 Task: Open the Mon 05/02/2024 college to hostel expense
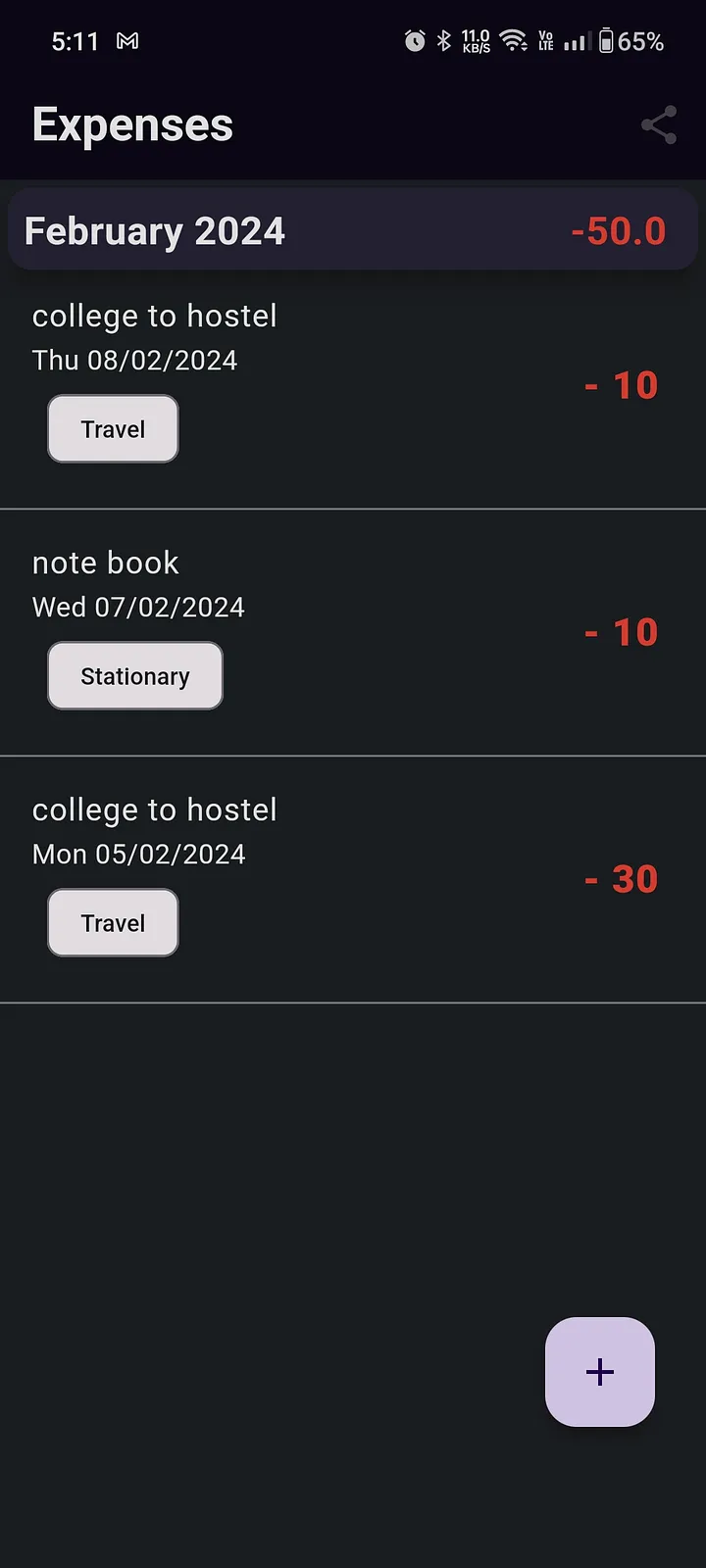click(x=353, y=880)
